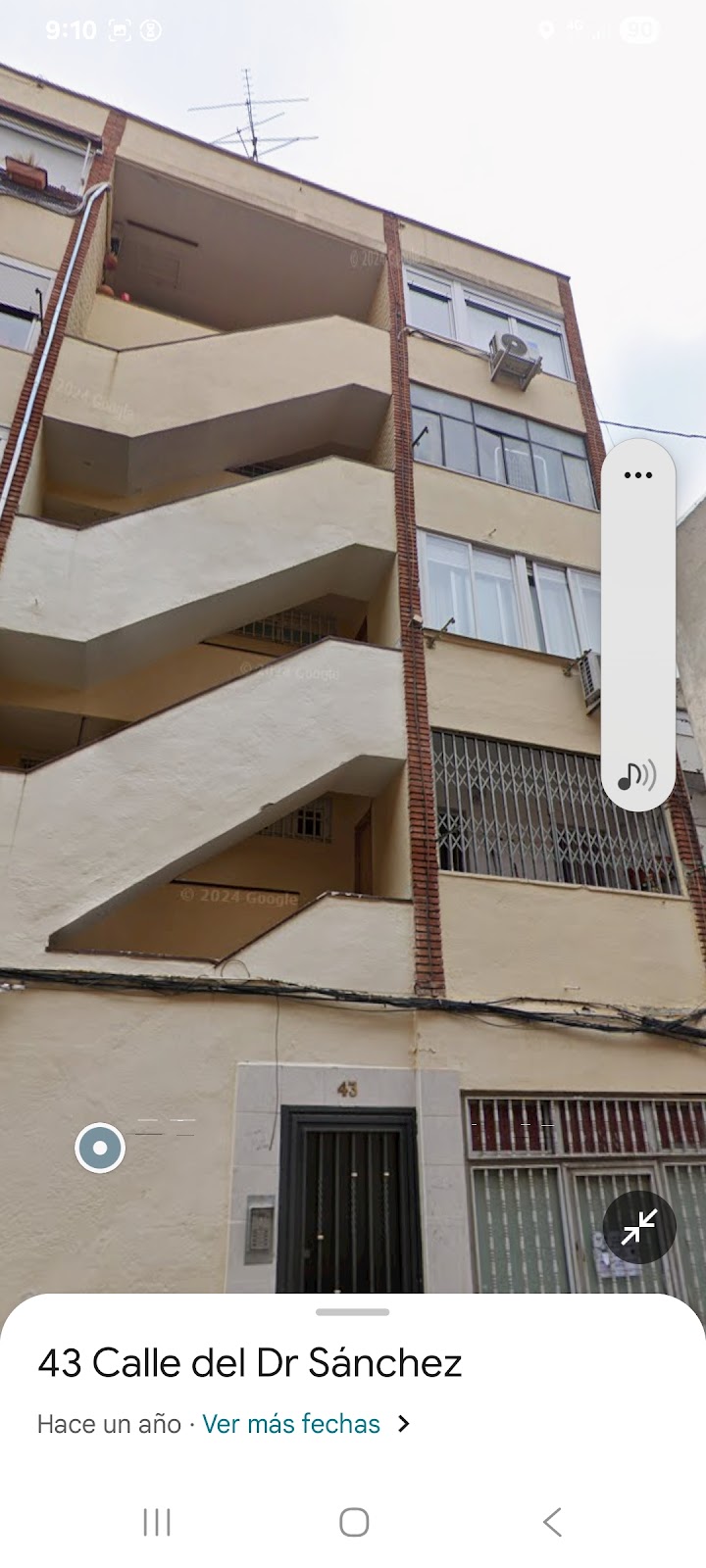Tap the sound note icon on the floating panel

tap(636, 775)
